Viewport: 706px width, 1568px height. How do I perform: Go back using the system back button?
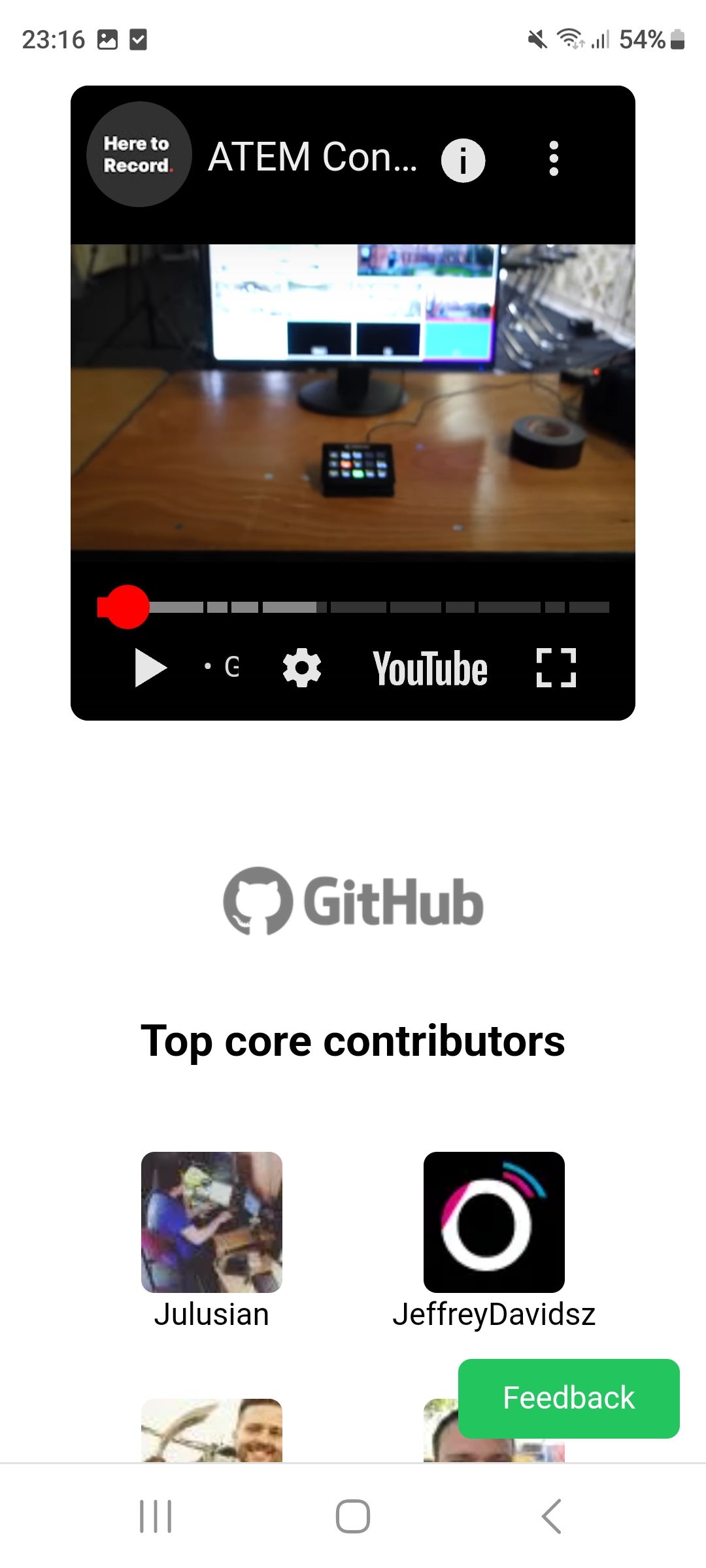point(551,1516)
